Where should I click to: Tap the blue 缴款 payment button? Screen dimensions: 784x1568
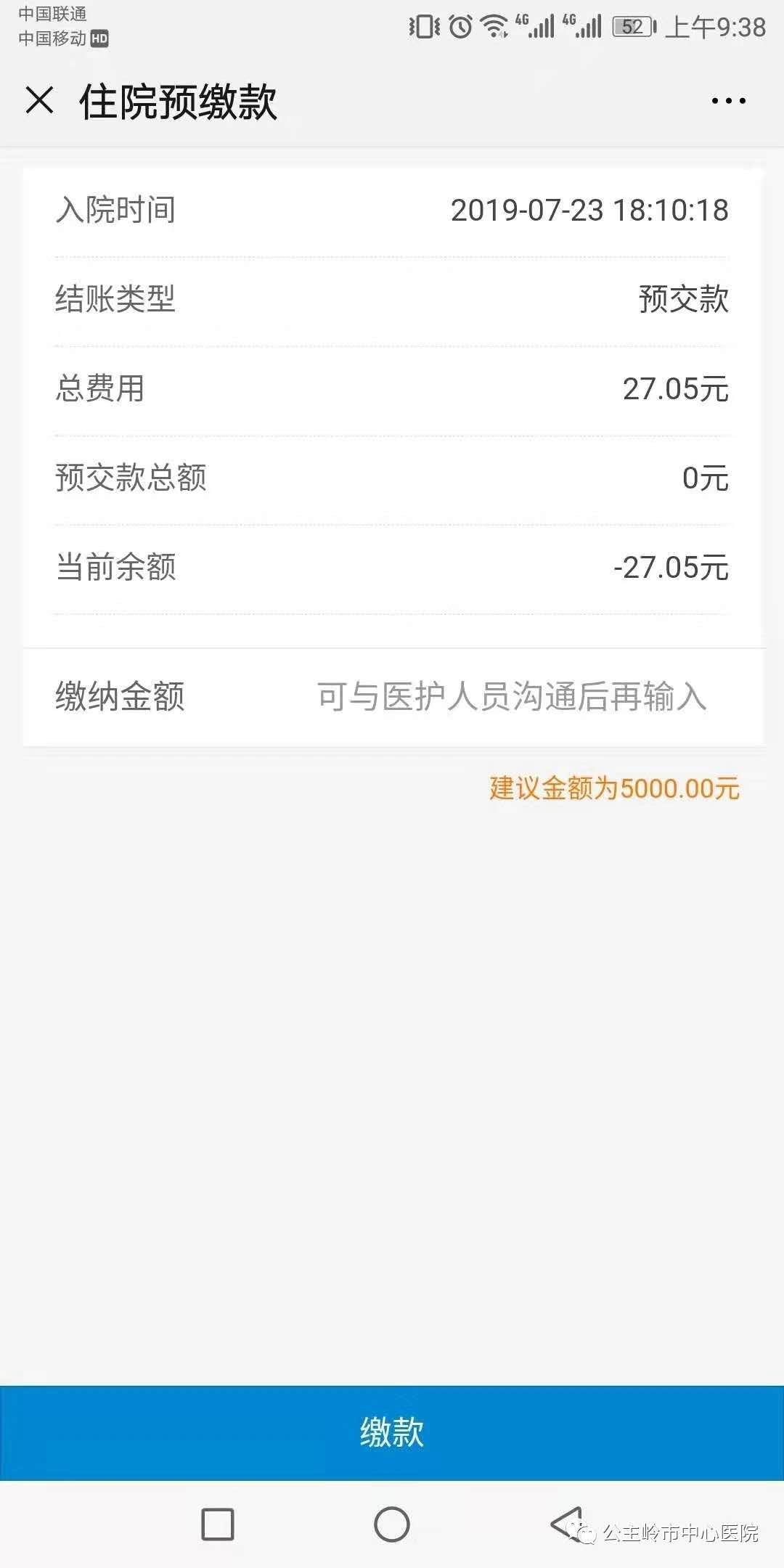[392, 1432]
